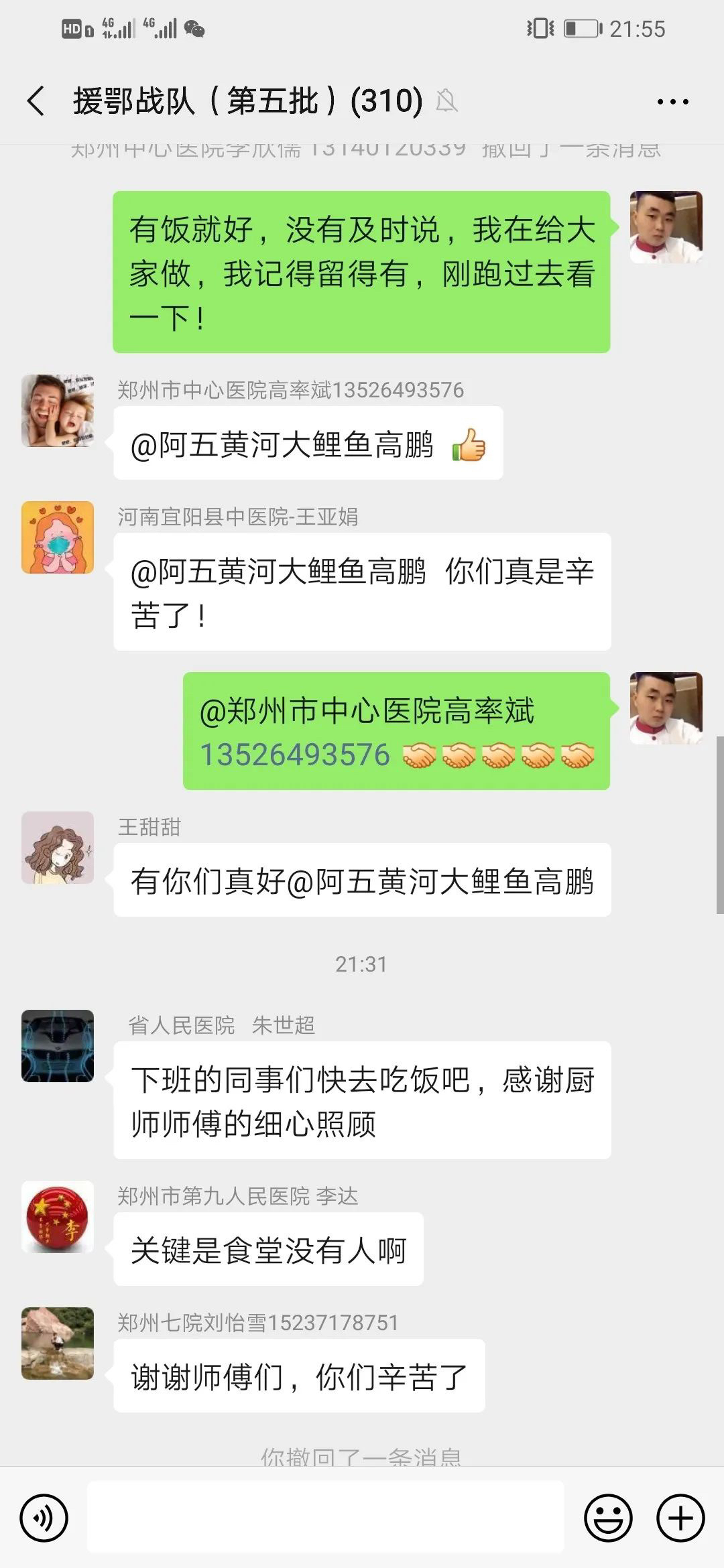Open the three-dot chat info menu
This screenshot has height=1568, width=724.
(x=672, y=102)
